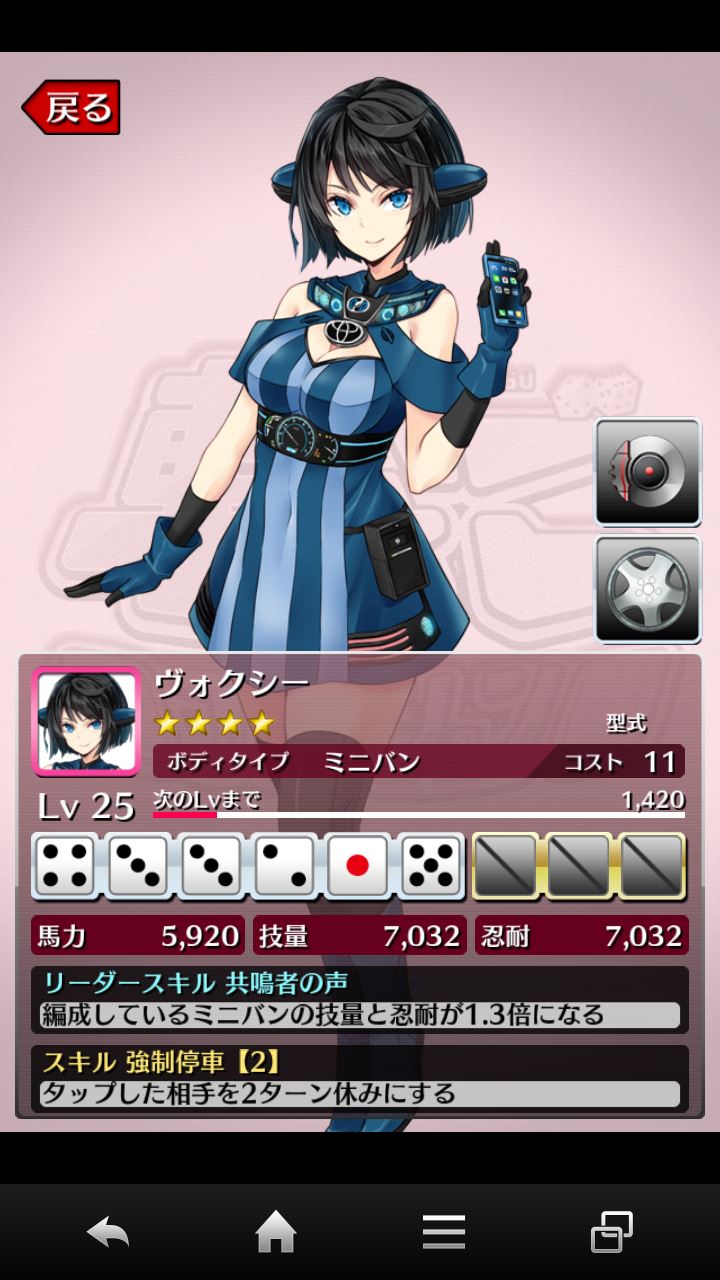Tap the 戻る back button
Viewport: 720px width, 1280px height.
(x=71, y=107)
